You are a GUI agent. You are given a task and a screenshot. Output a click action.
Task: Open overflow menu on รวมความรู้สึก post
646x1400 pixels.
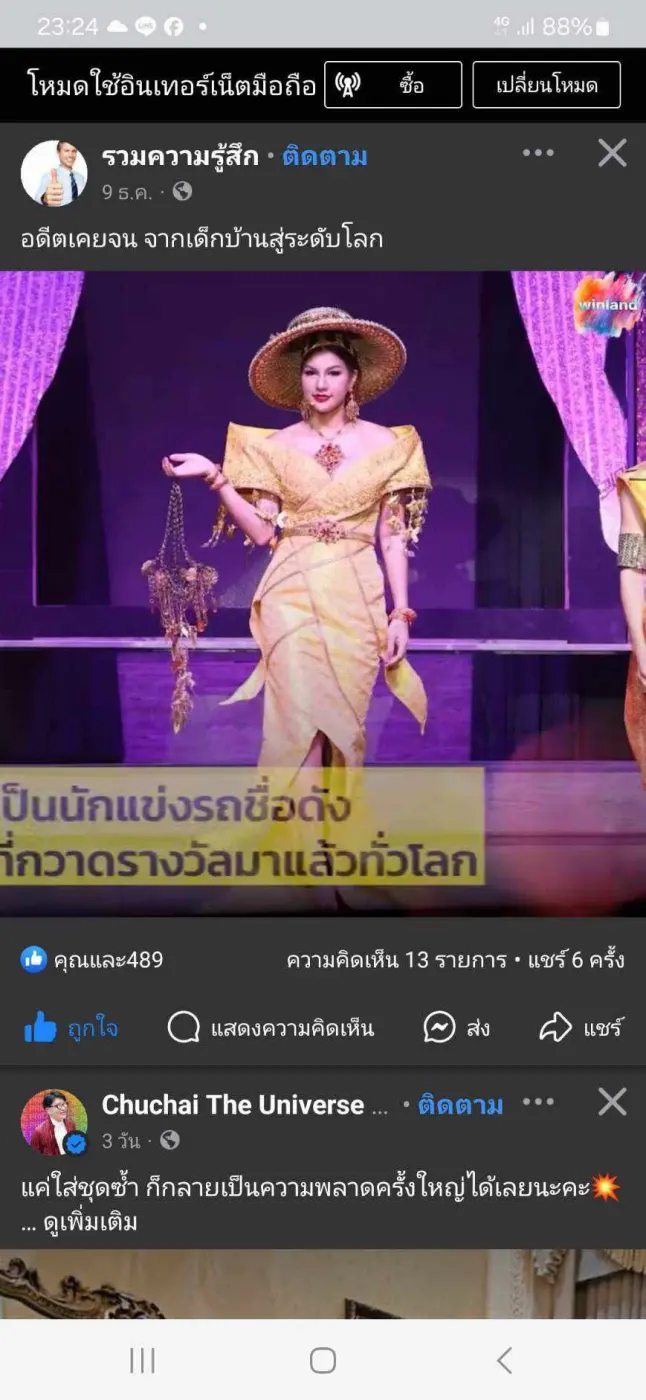tap(538, 153)
